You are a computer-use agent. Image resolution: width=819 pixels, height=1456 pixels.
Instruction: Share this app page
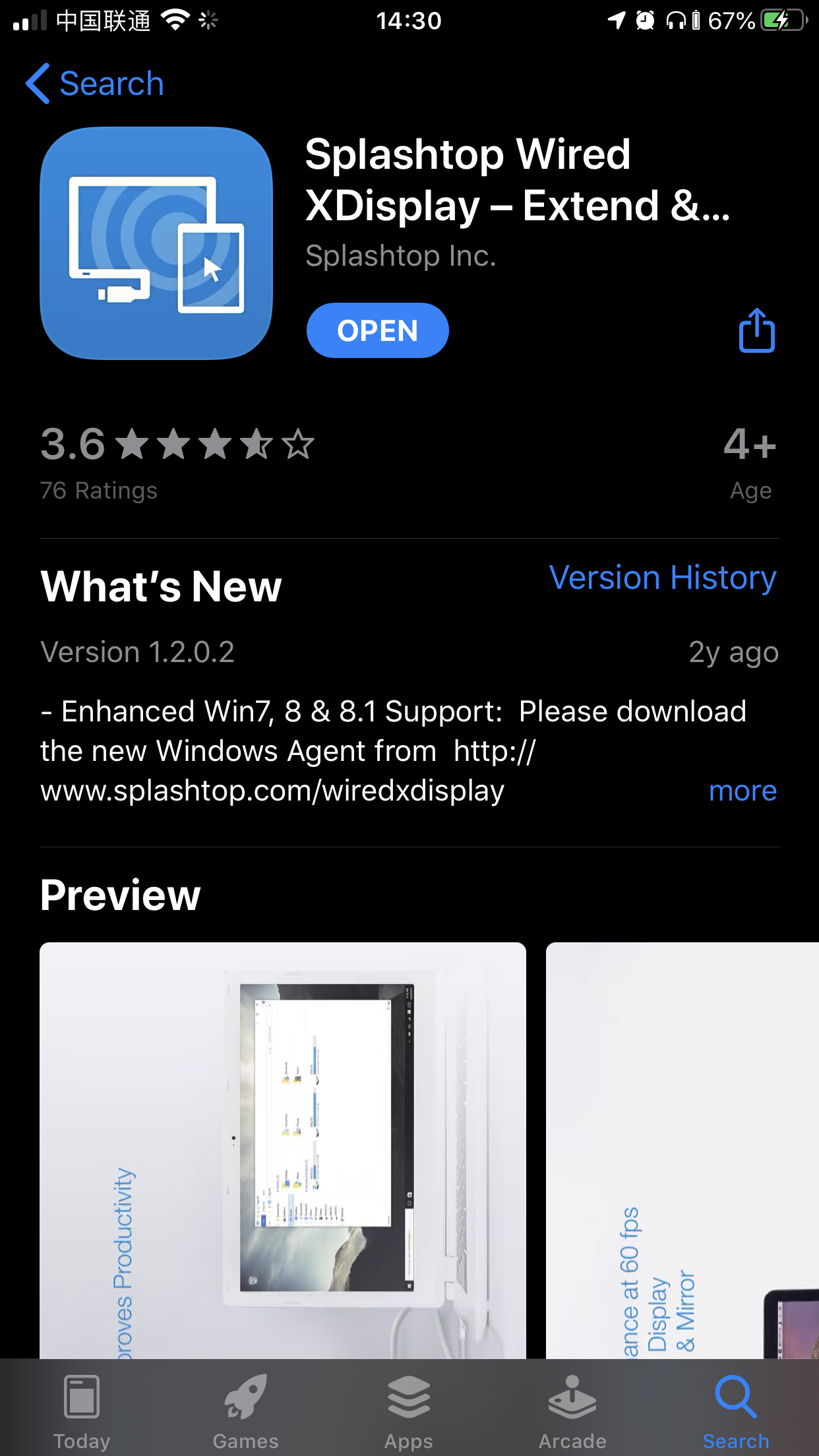point(756,330)
